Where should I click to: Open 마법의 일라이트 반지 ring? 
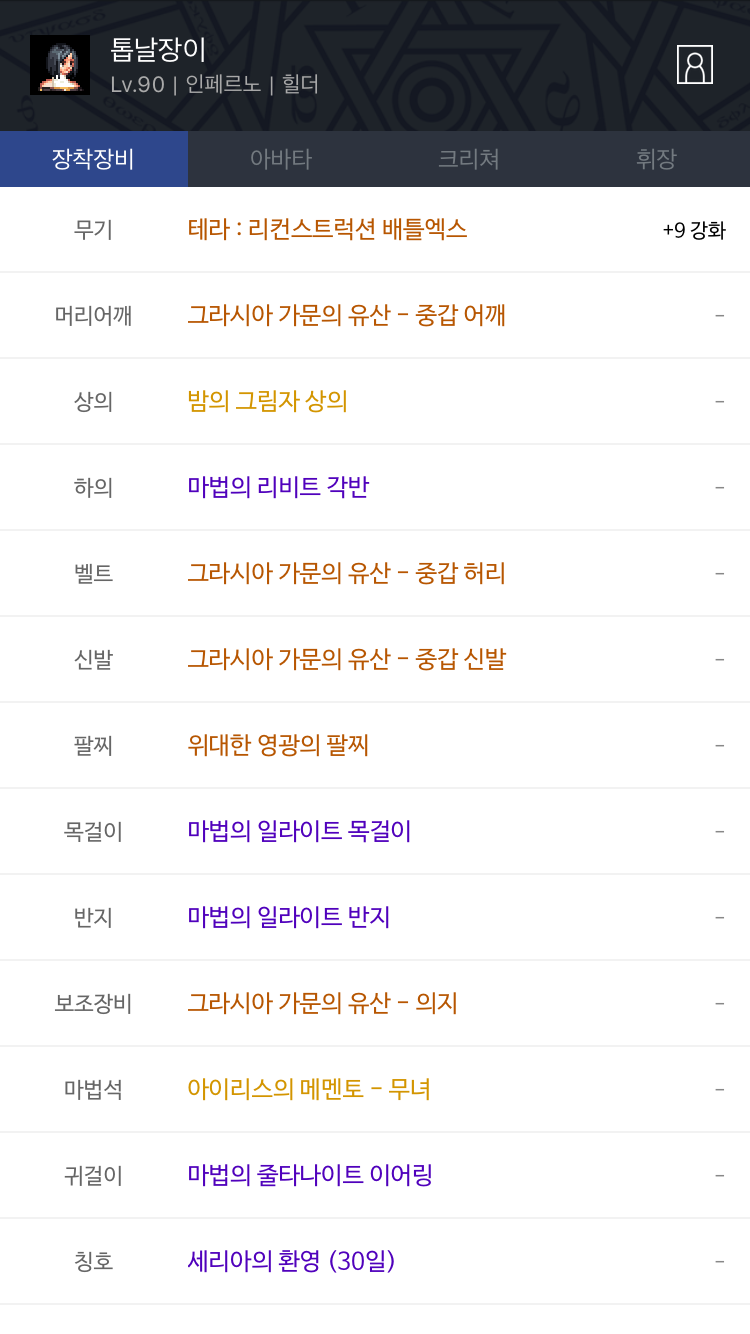tap(289, 917)
